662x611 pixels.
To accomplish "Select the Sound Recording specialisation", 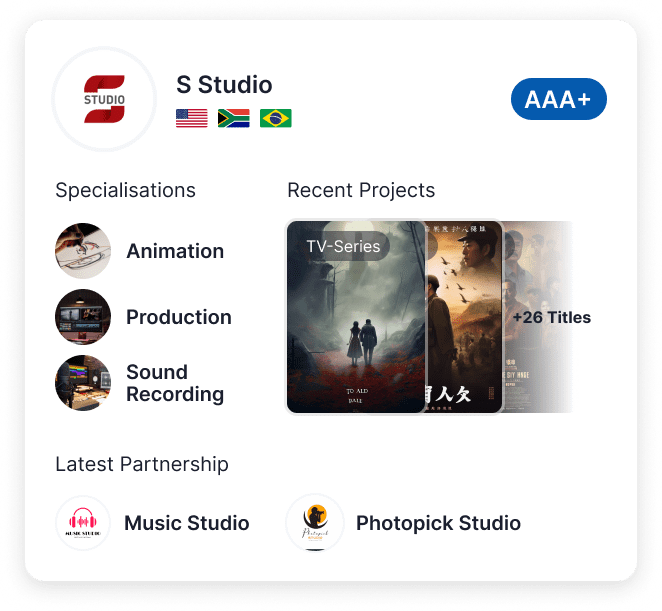I will pyautogui.click(x=174, y=383).
